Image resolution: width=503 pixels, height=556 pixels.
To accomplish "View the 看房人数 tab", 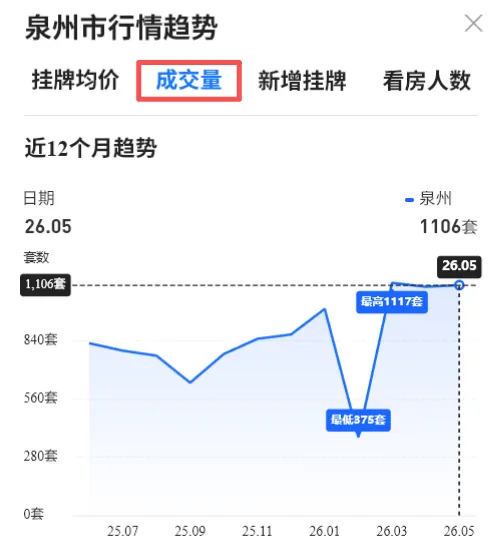I will (427, 80).
